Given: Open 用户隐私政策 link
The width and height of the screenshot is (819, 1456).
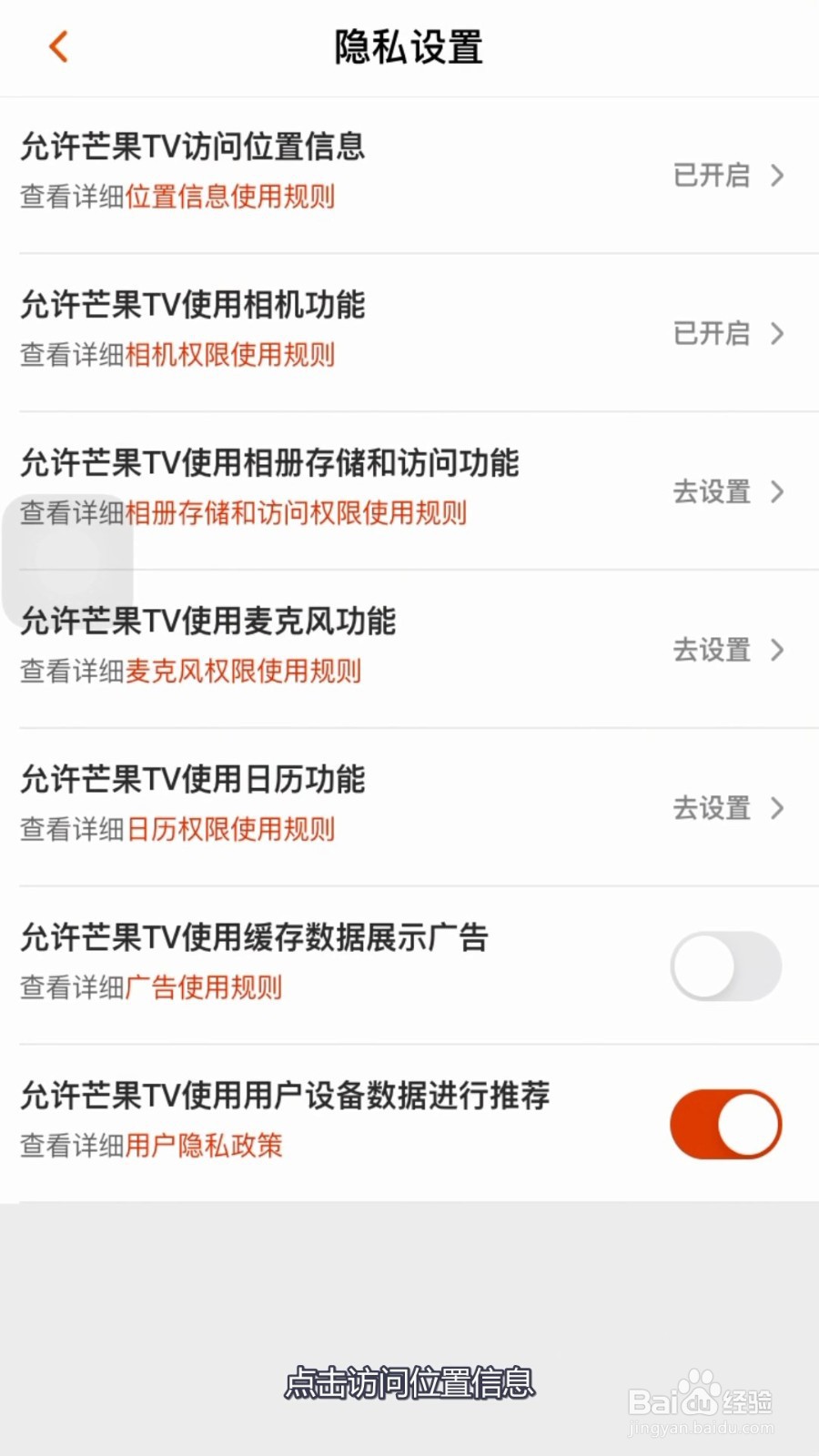Looking at the screenshot, I should click(204, 1147).
